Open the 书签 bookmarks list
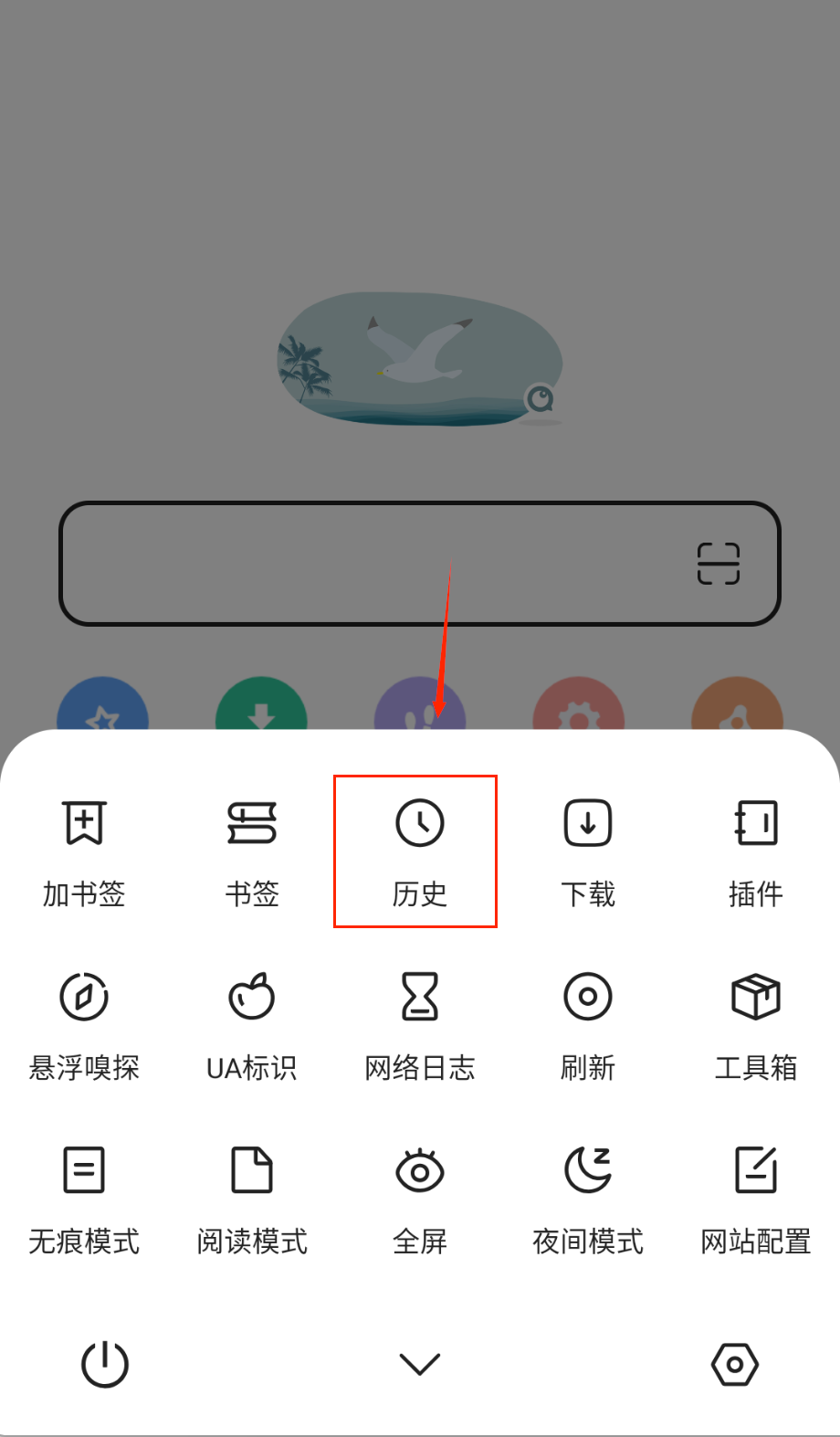Viewport: 840px width, 1437px height. point(252,851)
